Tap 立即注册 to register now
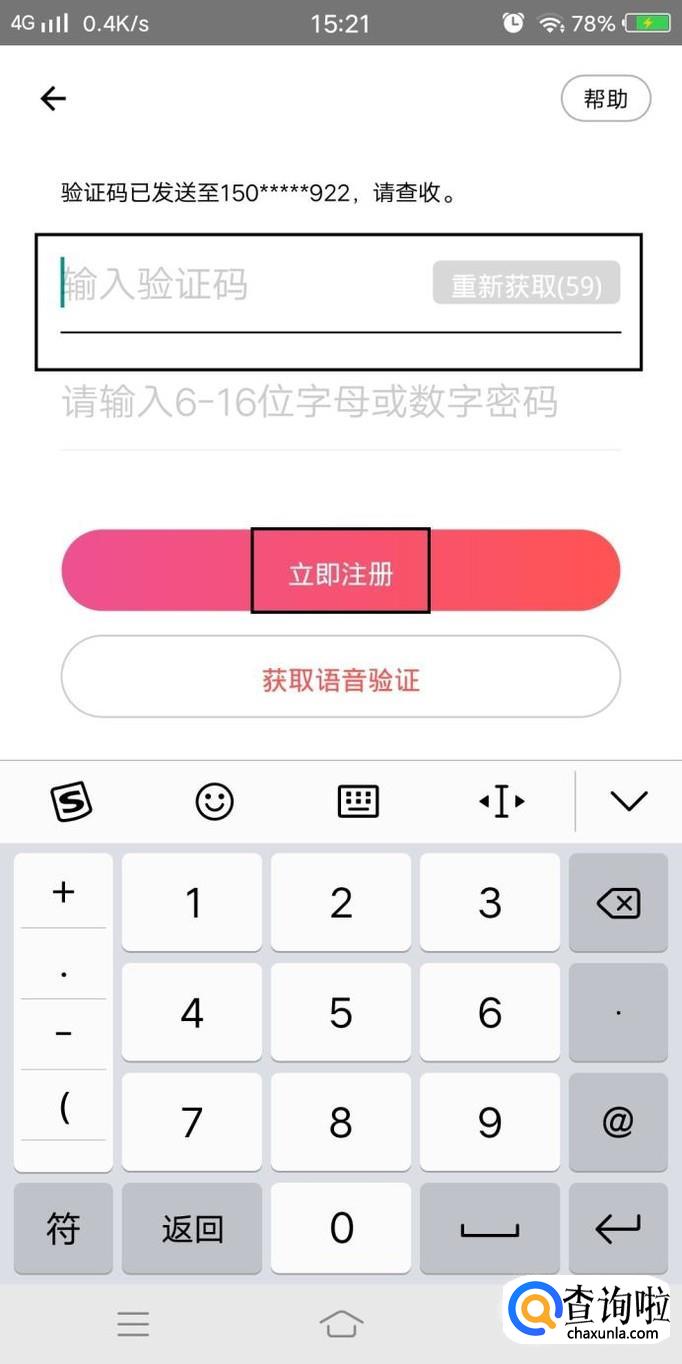Viewport: 682px width, 1364px height. click(x=340, y=572)
